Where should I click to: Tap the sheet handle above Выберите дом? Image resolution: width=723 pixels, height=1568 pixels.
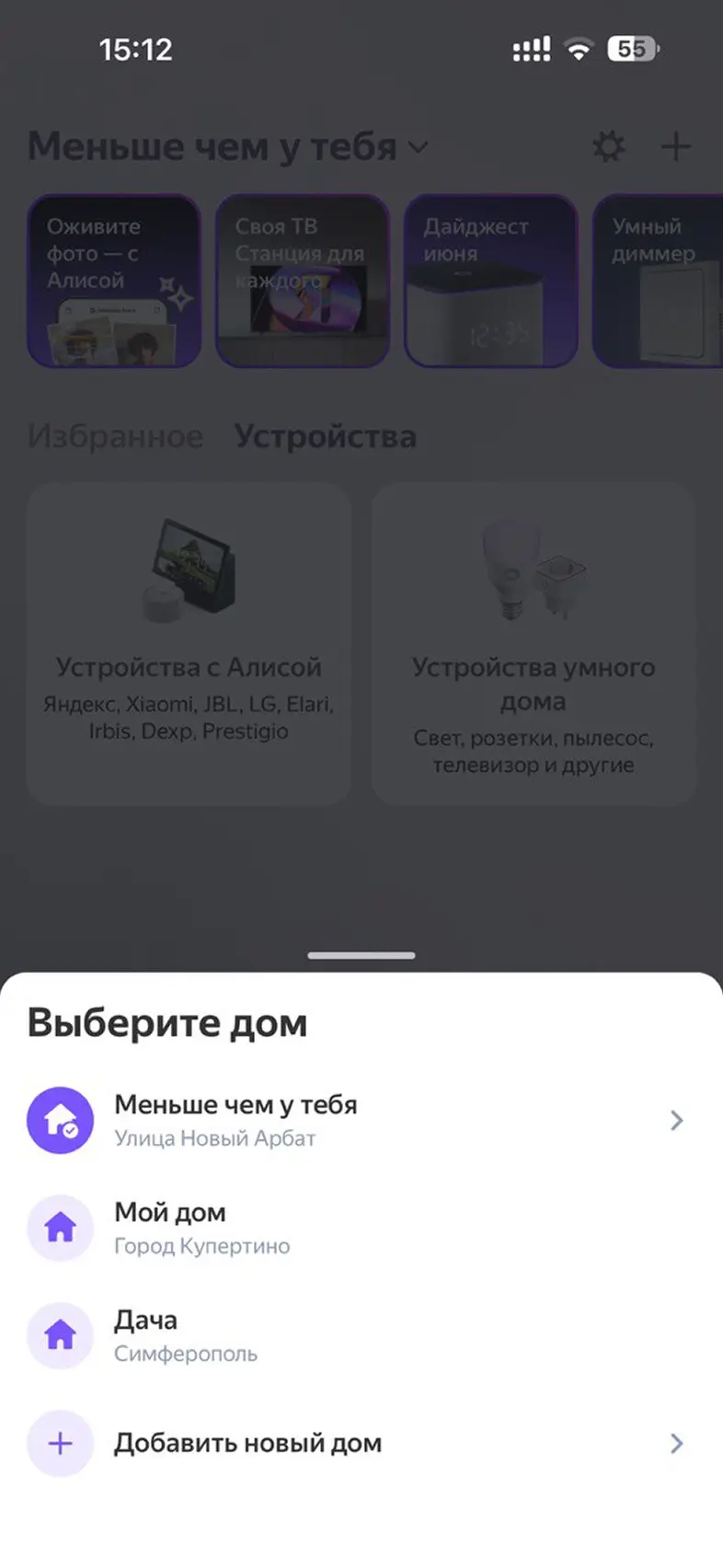tap(361, 955)
